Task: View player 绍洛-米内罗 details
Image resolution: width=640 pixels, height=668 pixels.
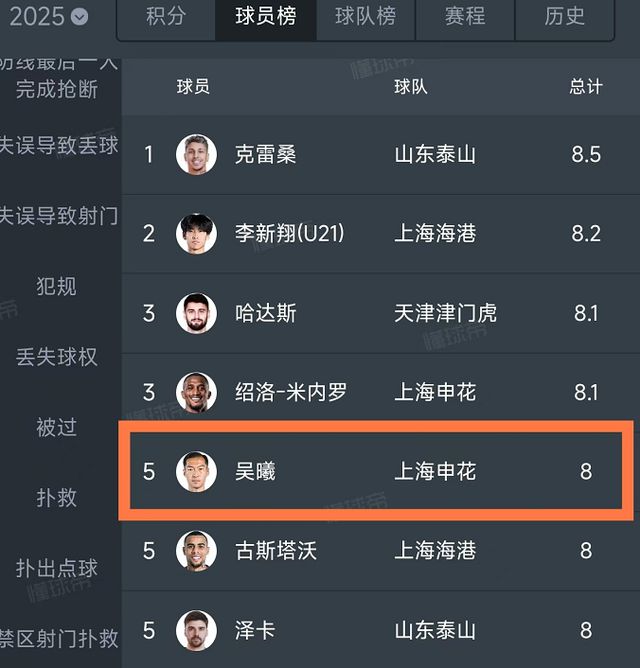Action: click(x=290, y=392)
